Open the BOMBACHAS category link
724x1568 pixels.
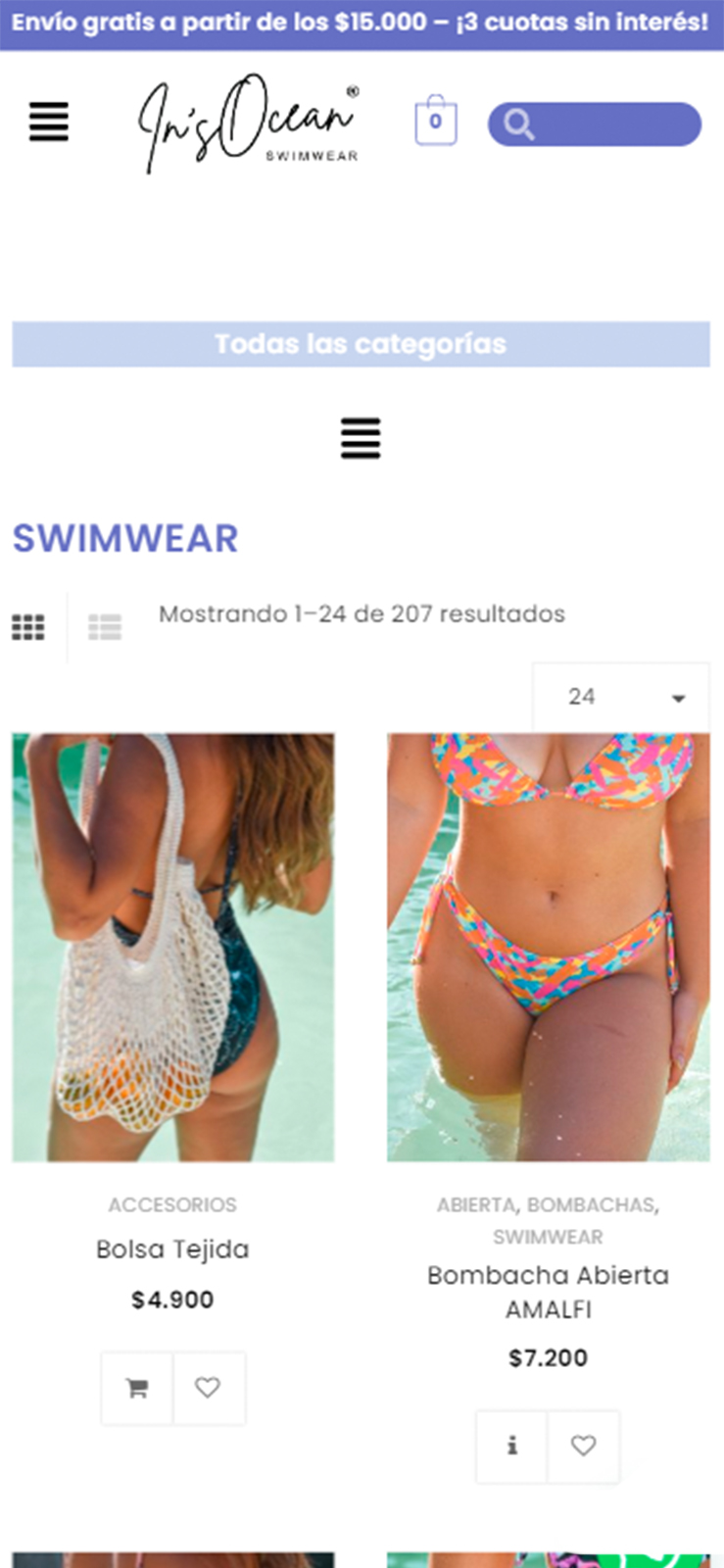(x=591, y=1204)
